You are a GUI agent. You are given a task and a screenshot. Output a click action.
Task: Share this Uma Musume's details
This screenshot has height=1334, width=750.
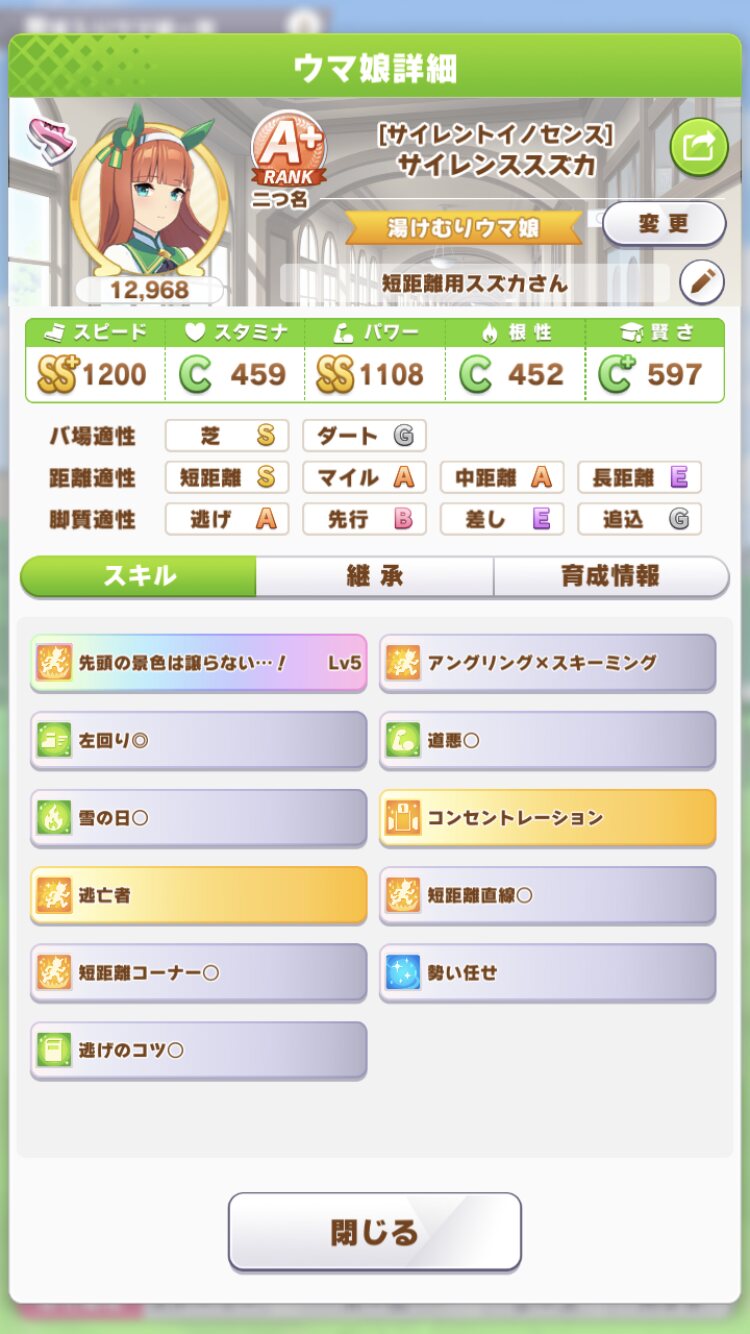coord(698,147)
